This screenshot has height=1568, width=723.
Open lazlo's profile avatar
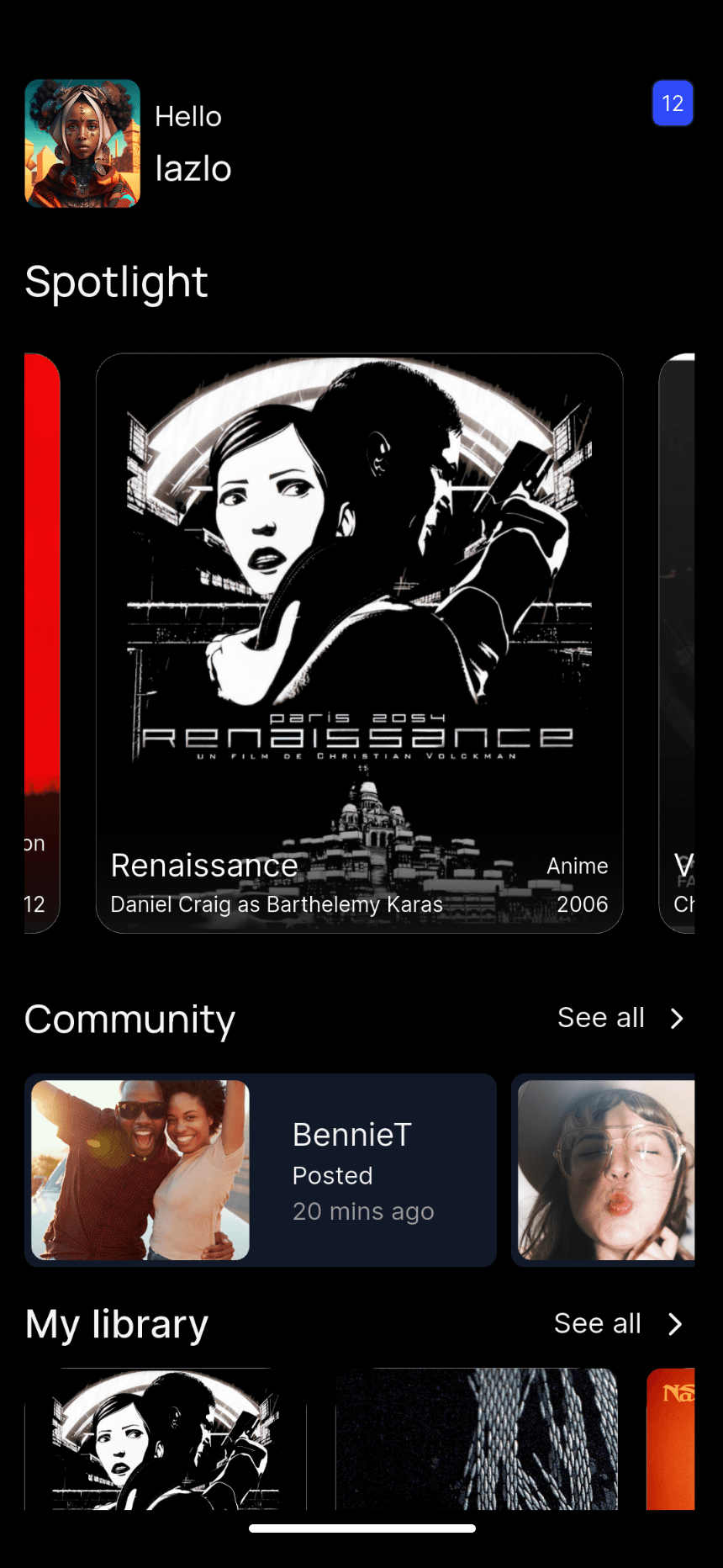(x=82, y=143)
